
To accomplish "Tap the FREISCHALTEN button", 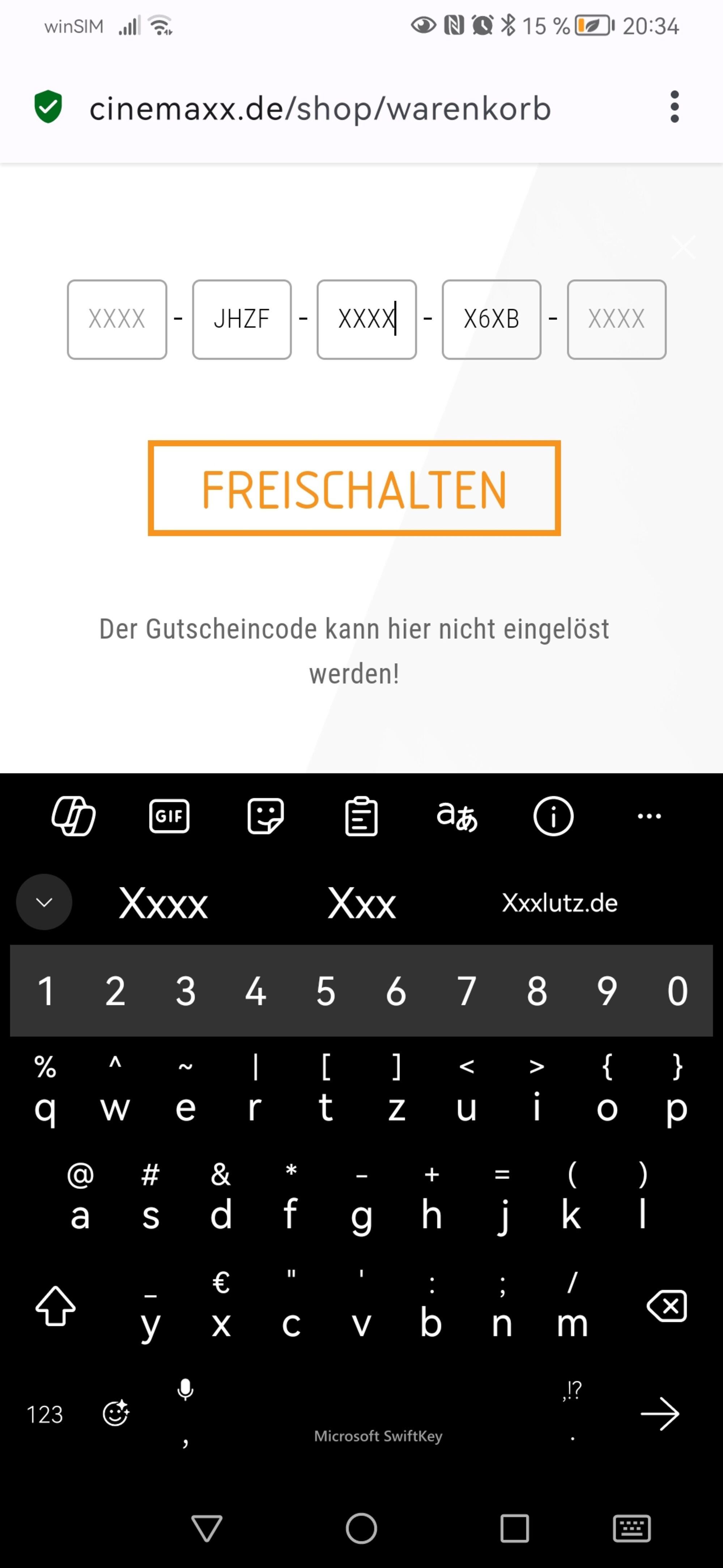I will (x=354, y=488).
